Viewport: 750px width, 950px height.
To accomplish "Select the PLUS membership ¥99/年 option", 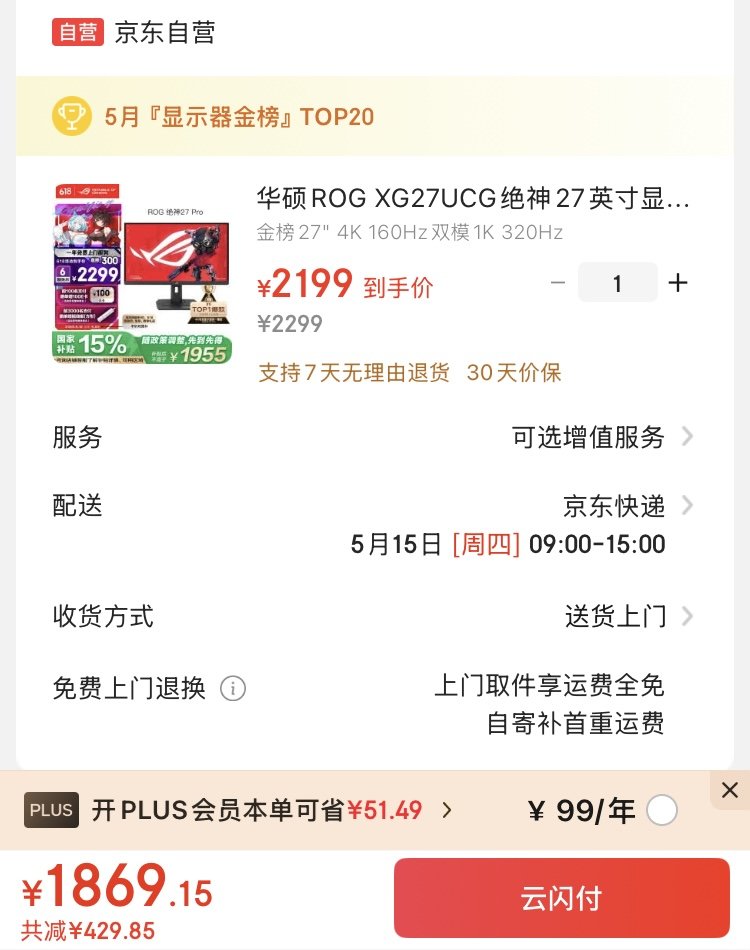I will pos(661,811).
